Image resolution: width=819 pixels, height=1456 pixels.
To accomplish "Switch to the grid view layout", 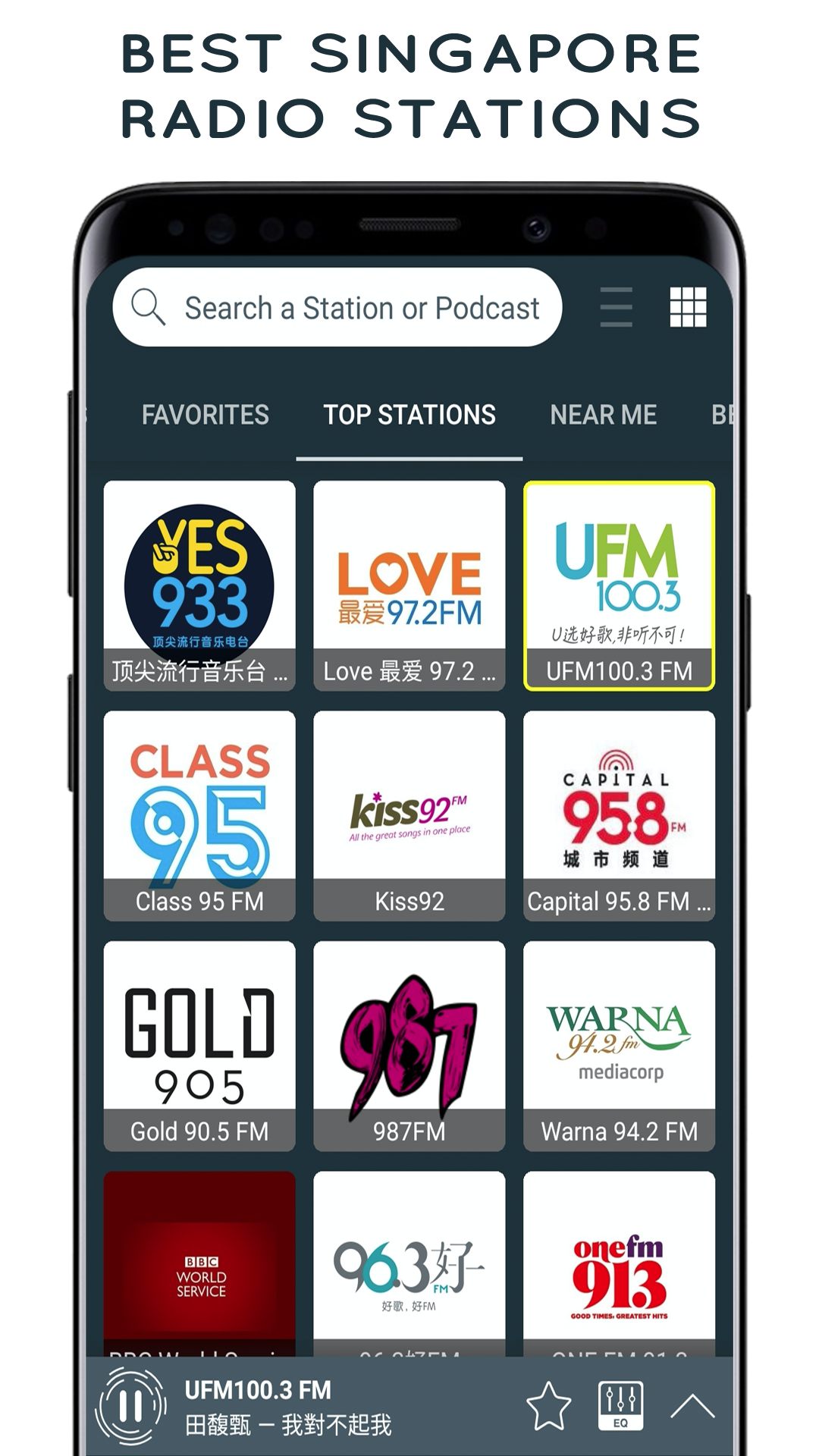I will pyautogui.click(x=688, y=308).
